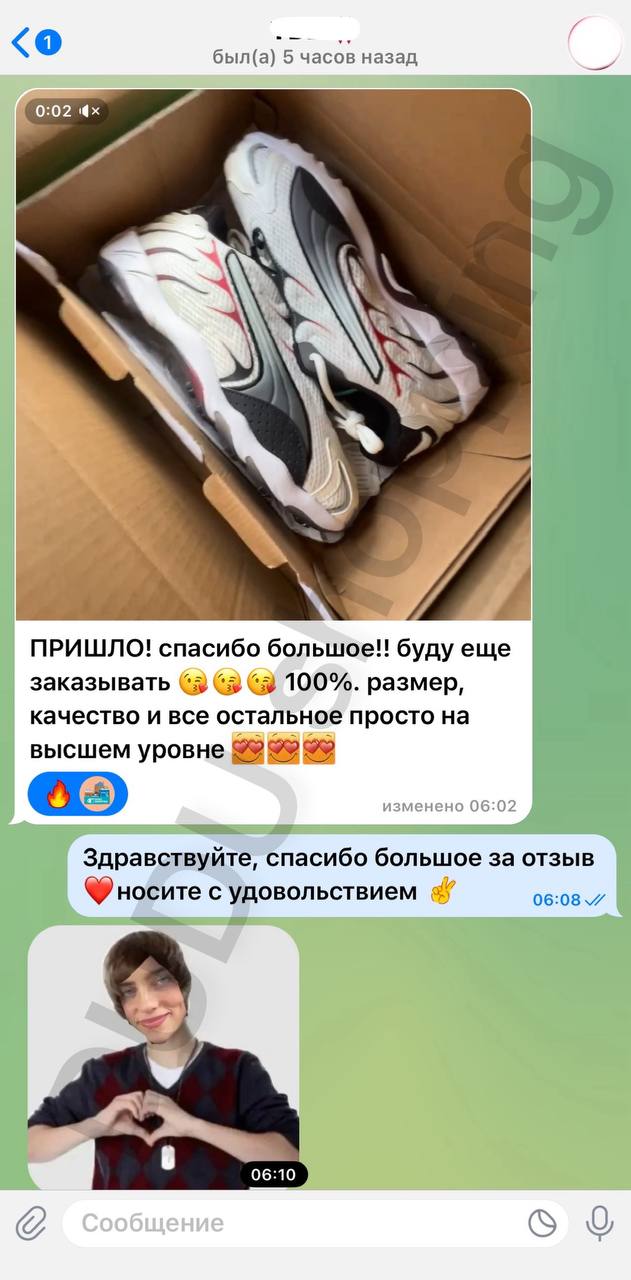Attach a file with the paperclip
This screenshot has width=631, height=1280.
pyautogui.click(x=31, y=1223)
